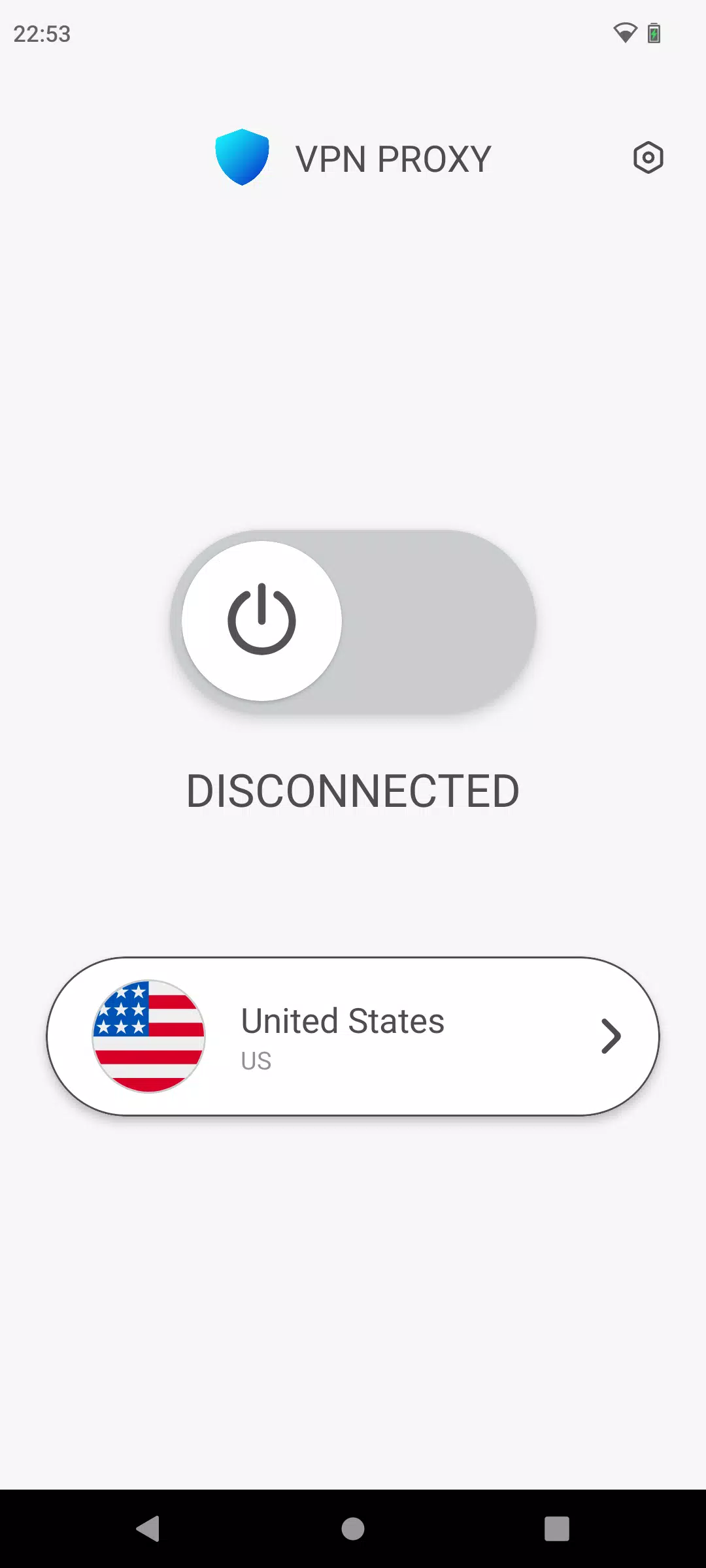Click the blue shield VPN logo
This screenshot has height=1568, width=706.
(243, 157)
